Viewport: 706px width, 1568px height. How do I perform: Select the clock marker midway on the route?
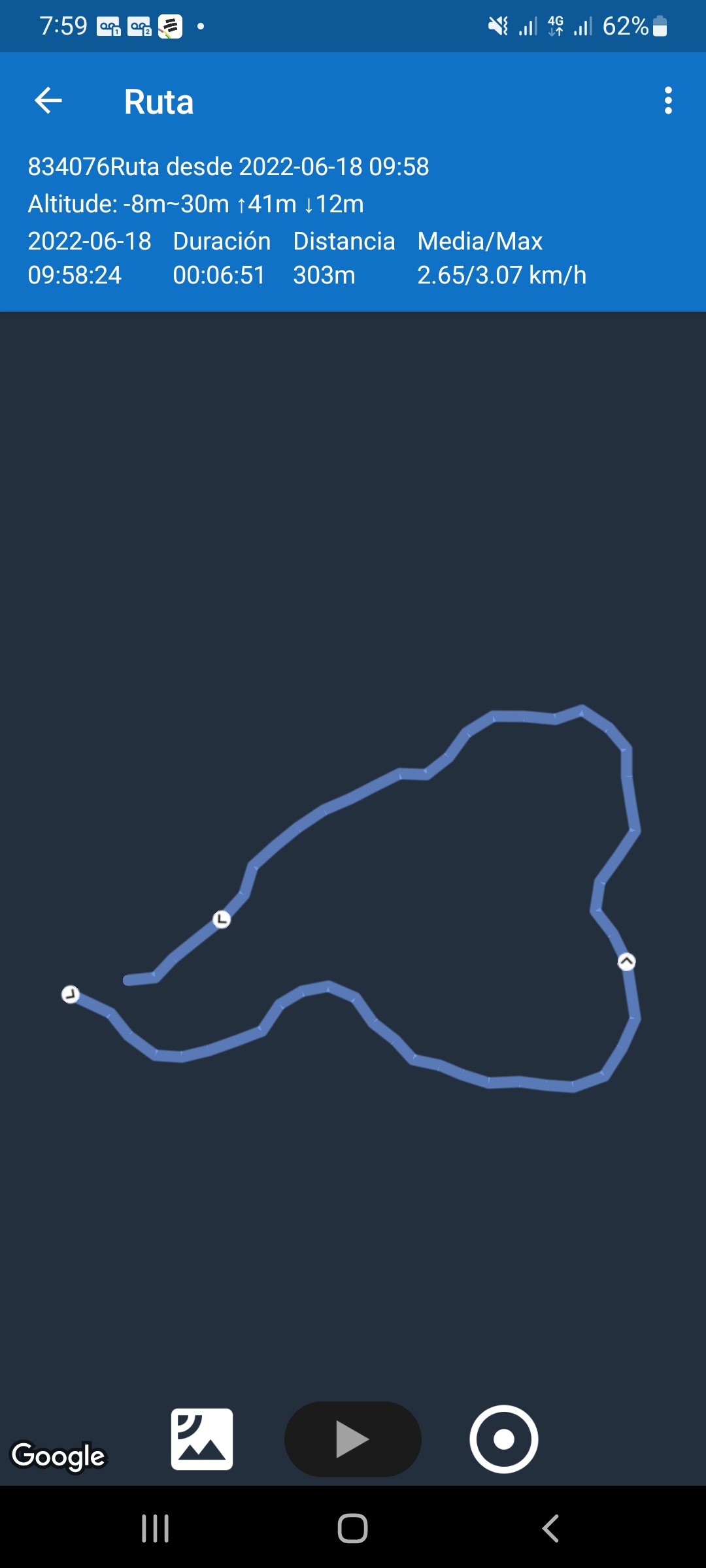(222, 919)
